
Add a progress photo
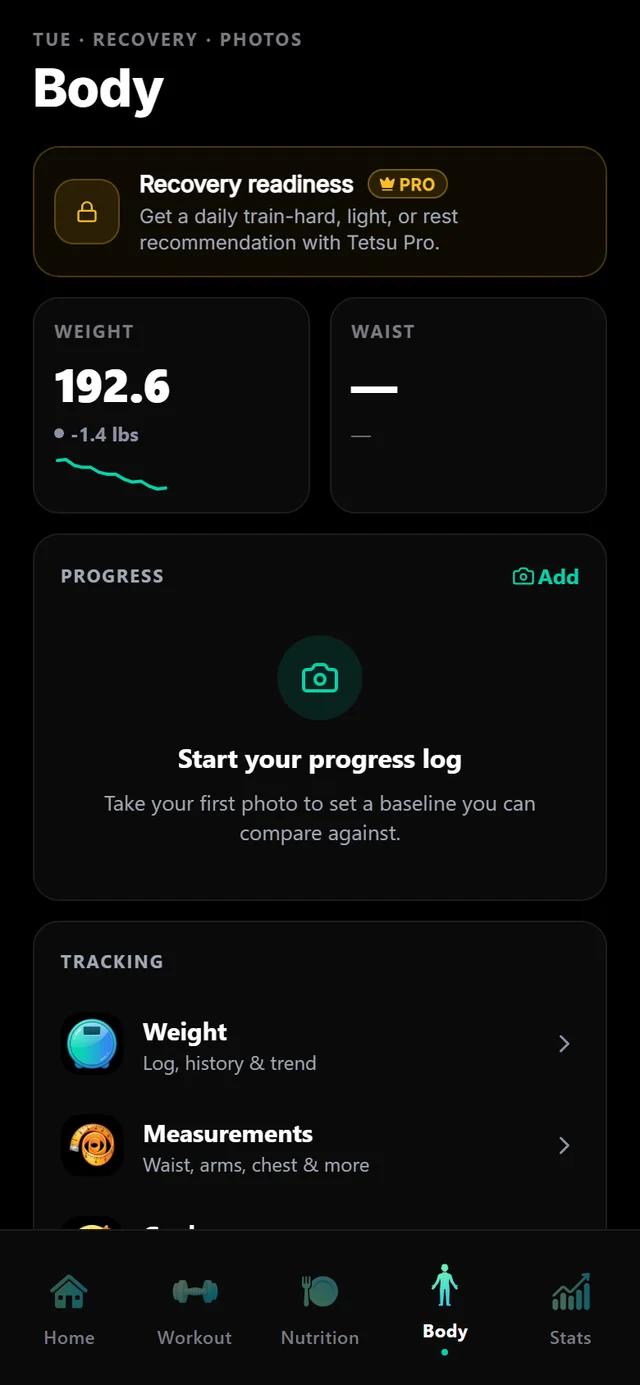546,576
